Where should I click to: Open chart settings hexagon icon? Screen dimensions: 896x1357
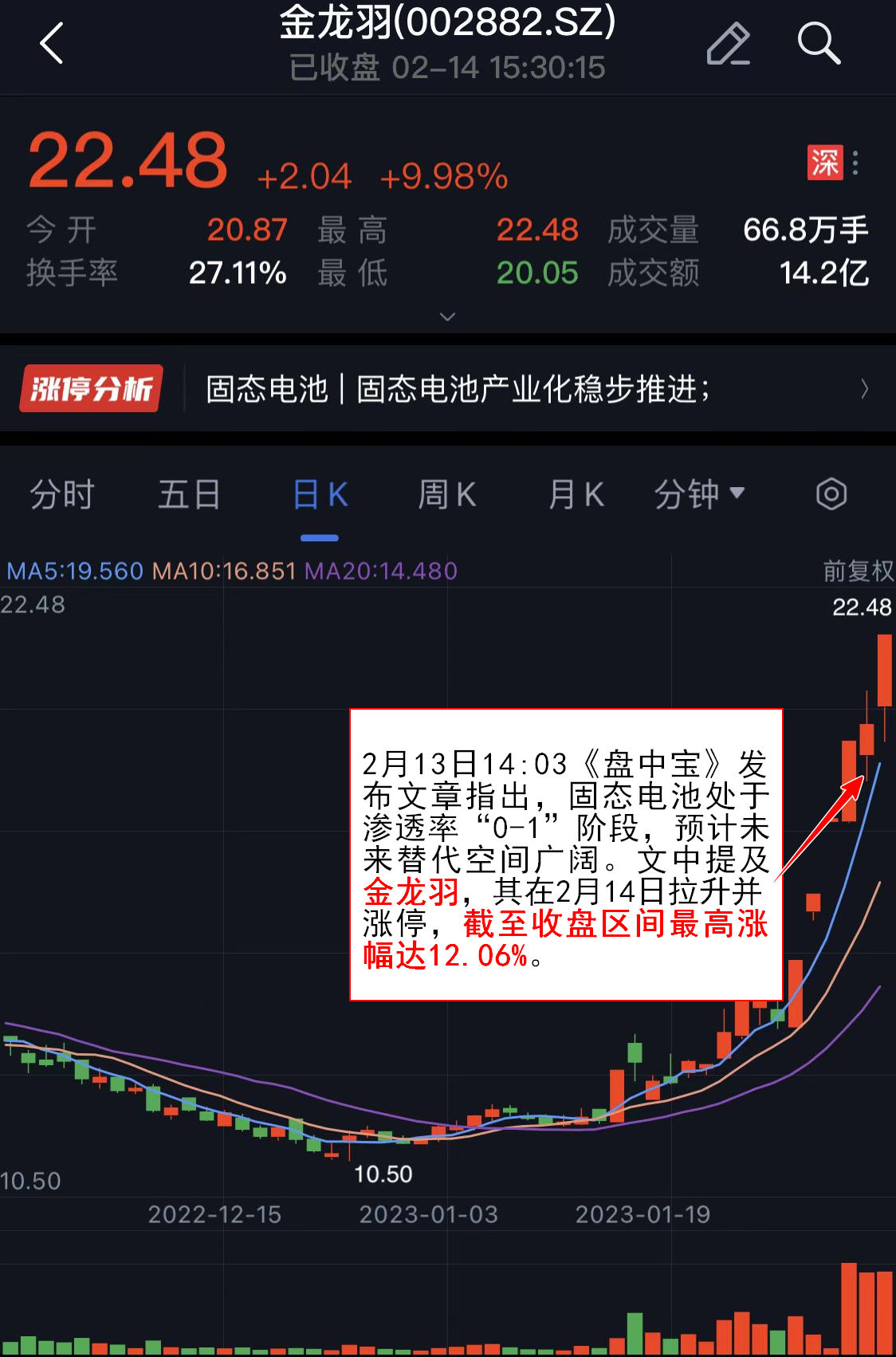point(831,494)
